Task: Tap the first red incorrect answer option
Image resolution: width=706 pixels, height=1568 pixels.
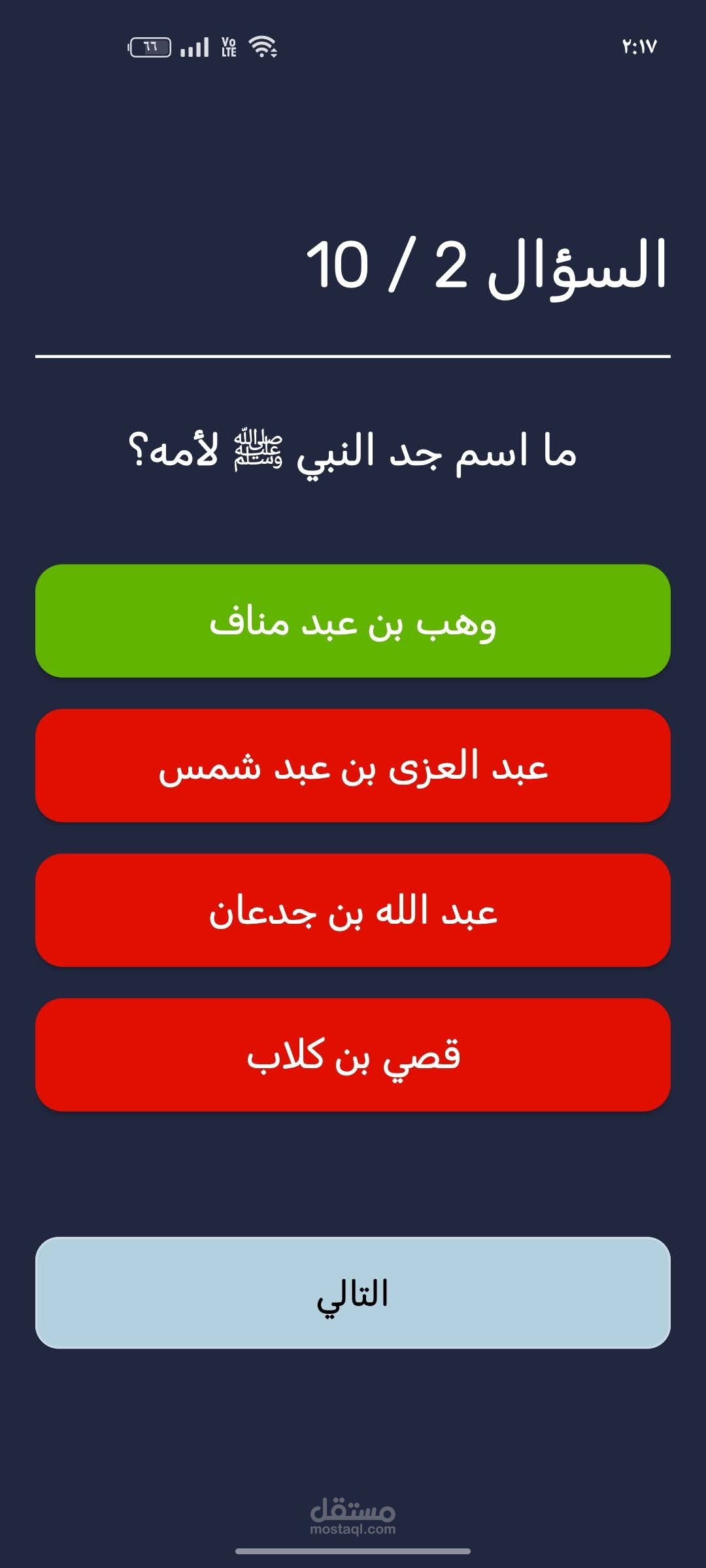Action: click(x=352, y=768)
